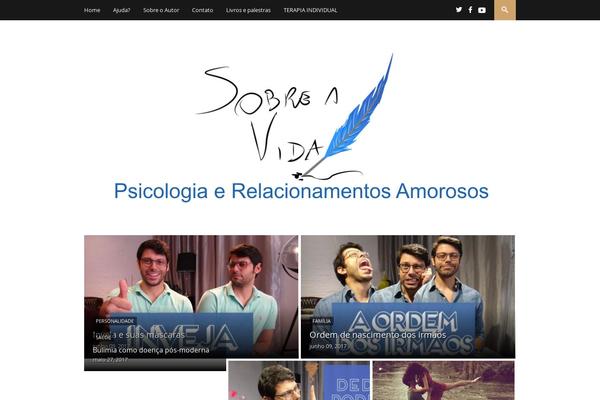Open the Contato page
Image resolution: width=600 pixels, height=400 pixels.
click(x=202, y=10)
